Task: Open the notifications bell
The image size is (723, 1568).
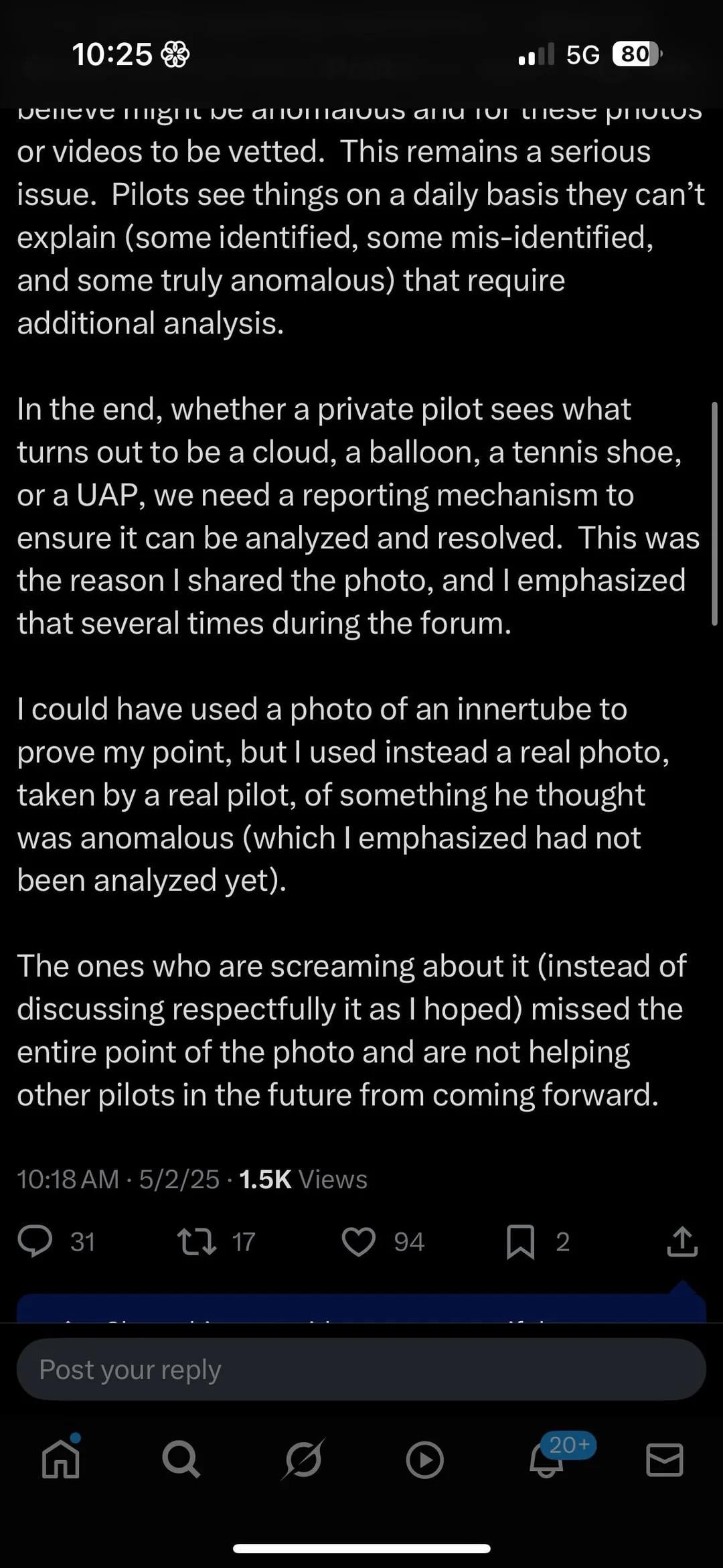Action: pos(546,1460)
